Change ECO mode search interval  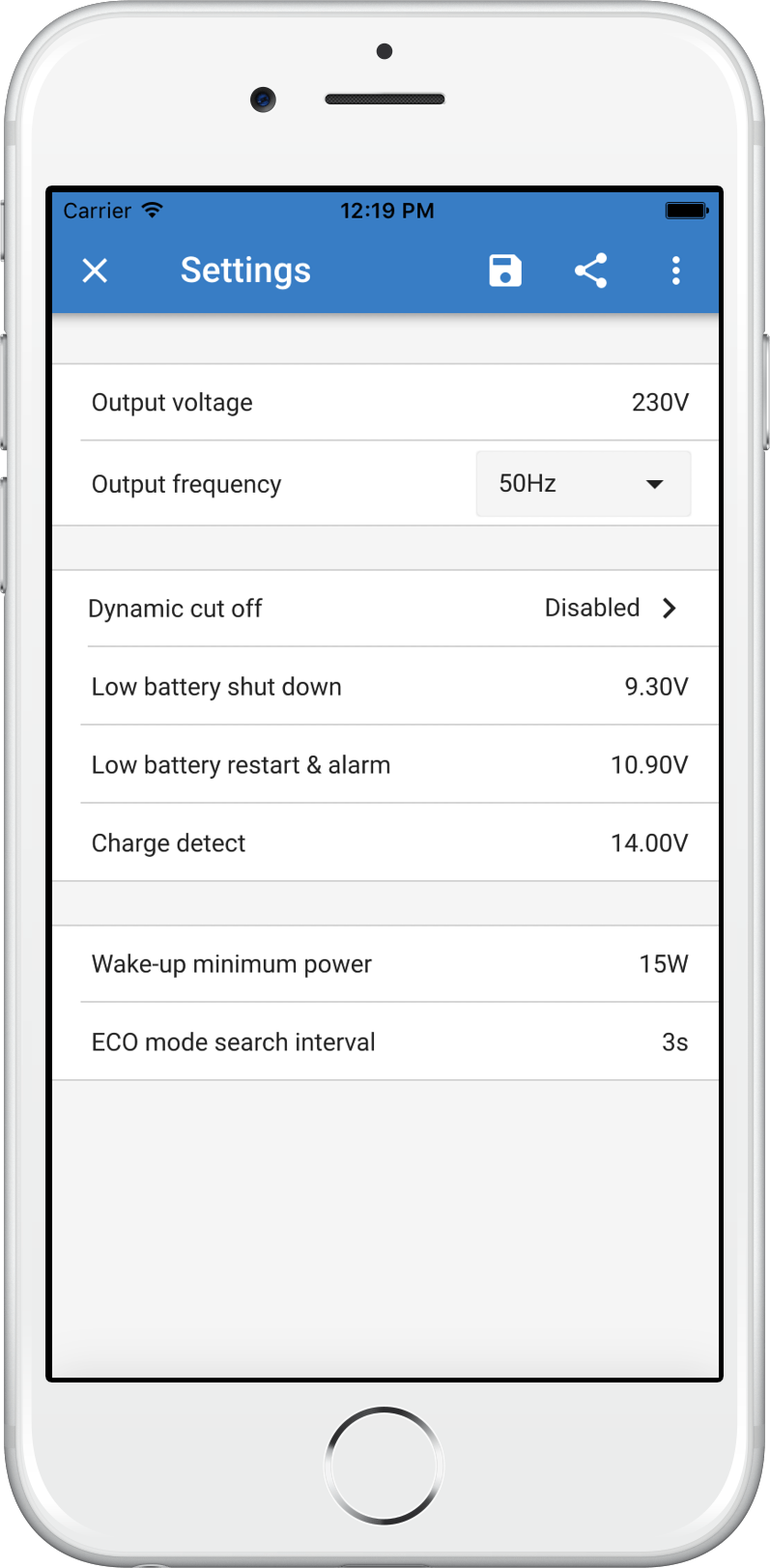[x=386, y=1042]
